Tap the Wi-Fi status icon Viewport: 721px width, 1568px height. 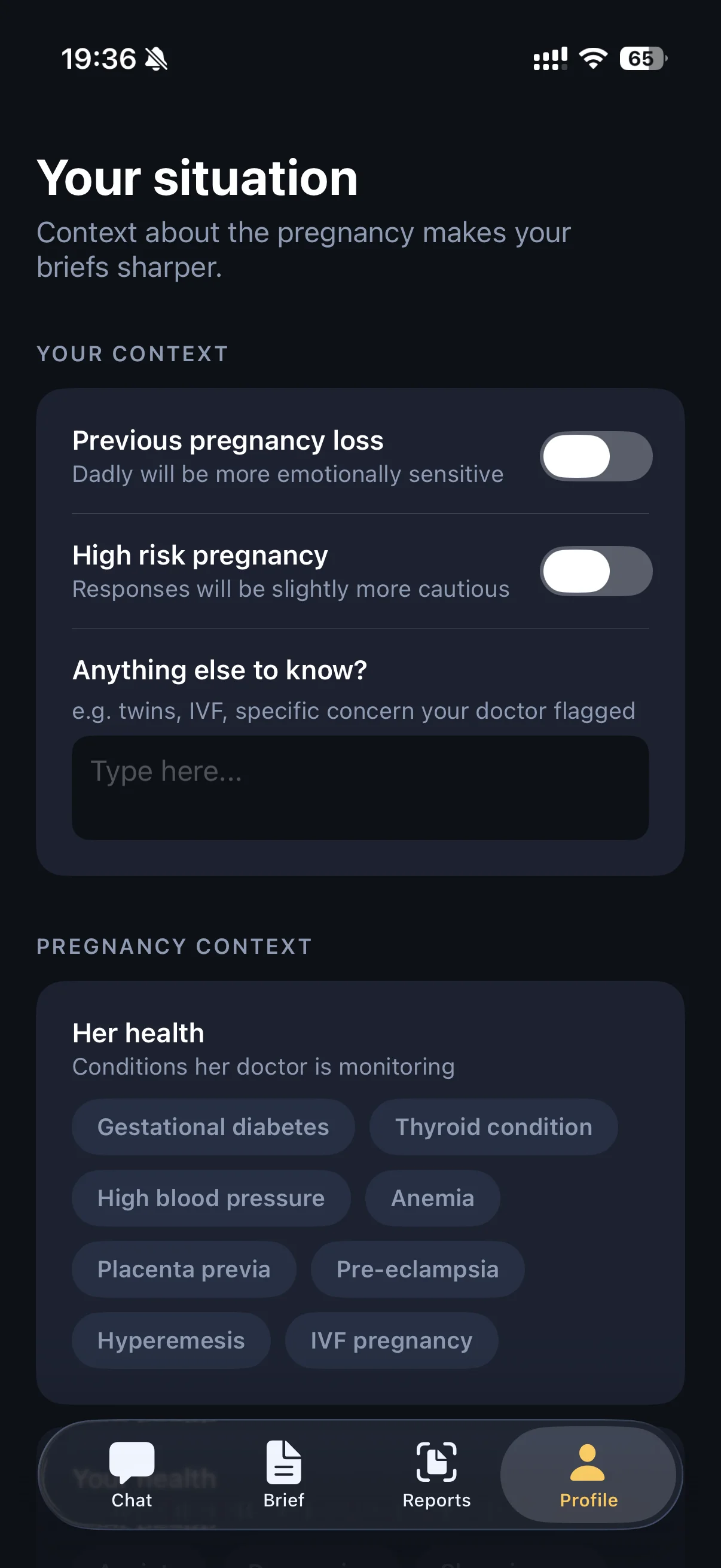(x=592, y=58)
